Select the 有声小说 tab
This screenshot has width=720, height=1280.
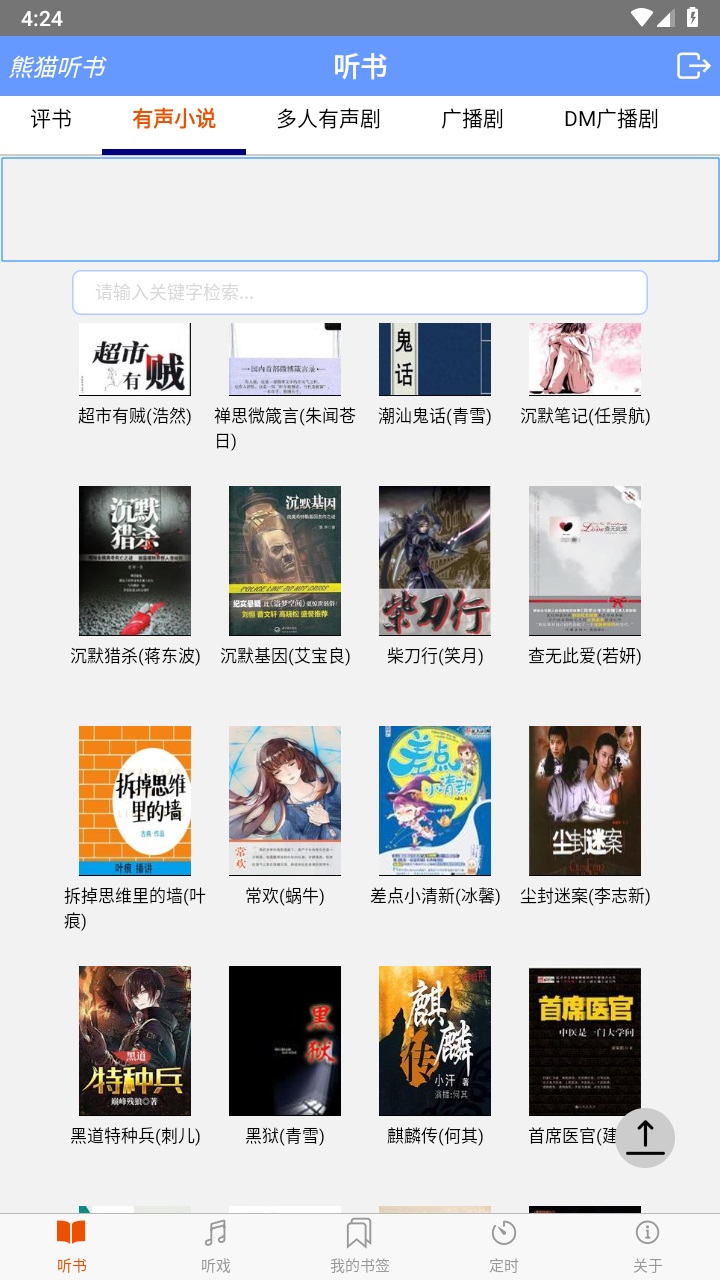[x=173, y=118]
